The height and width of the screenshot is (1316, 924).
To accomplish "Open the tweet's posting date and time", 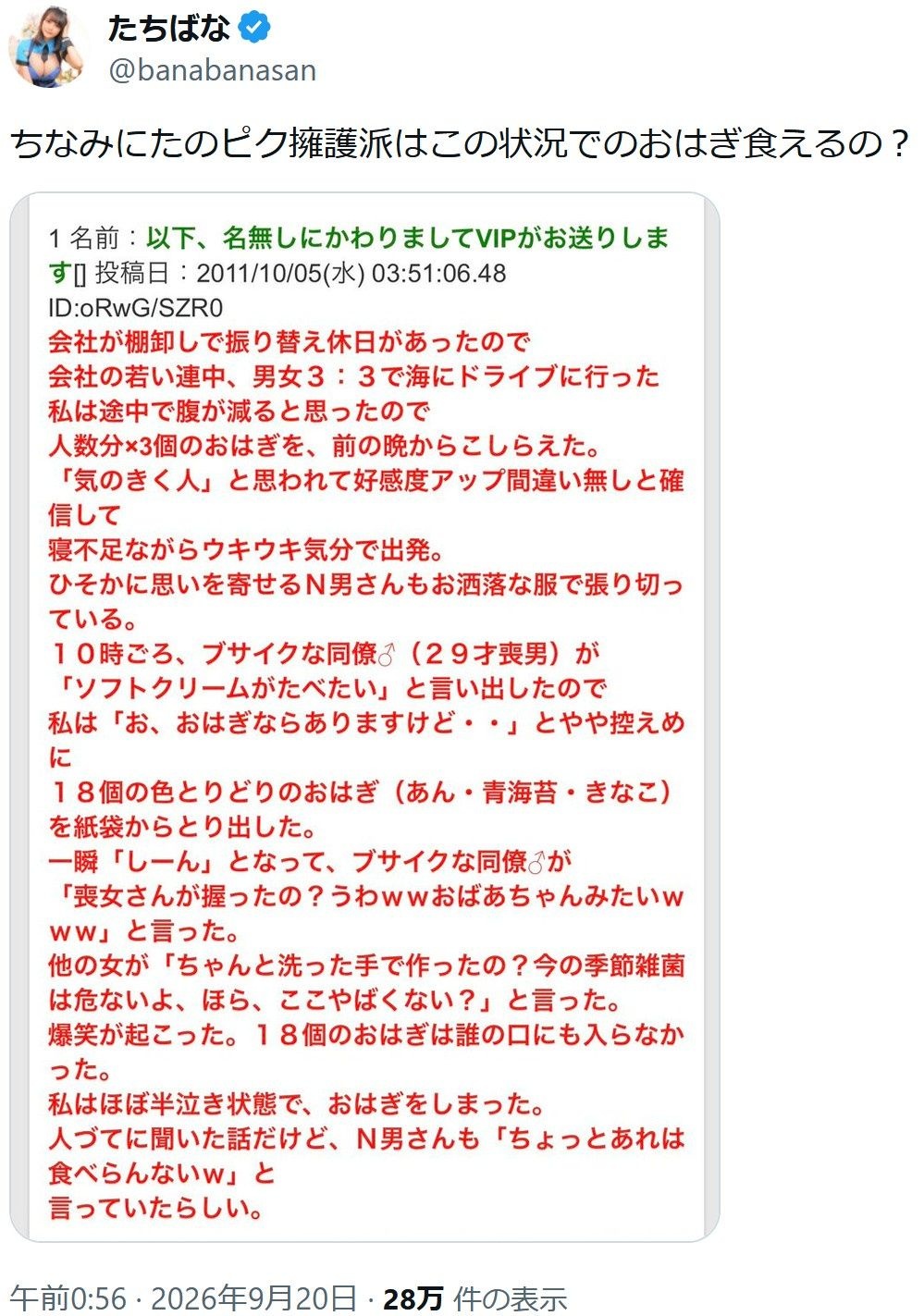I will [183, 1298].
